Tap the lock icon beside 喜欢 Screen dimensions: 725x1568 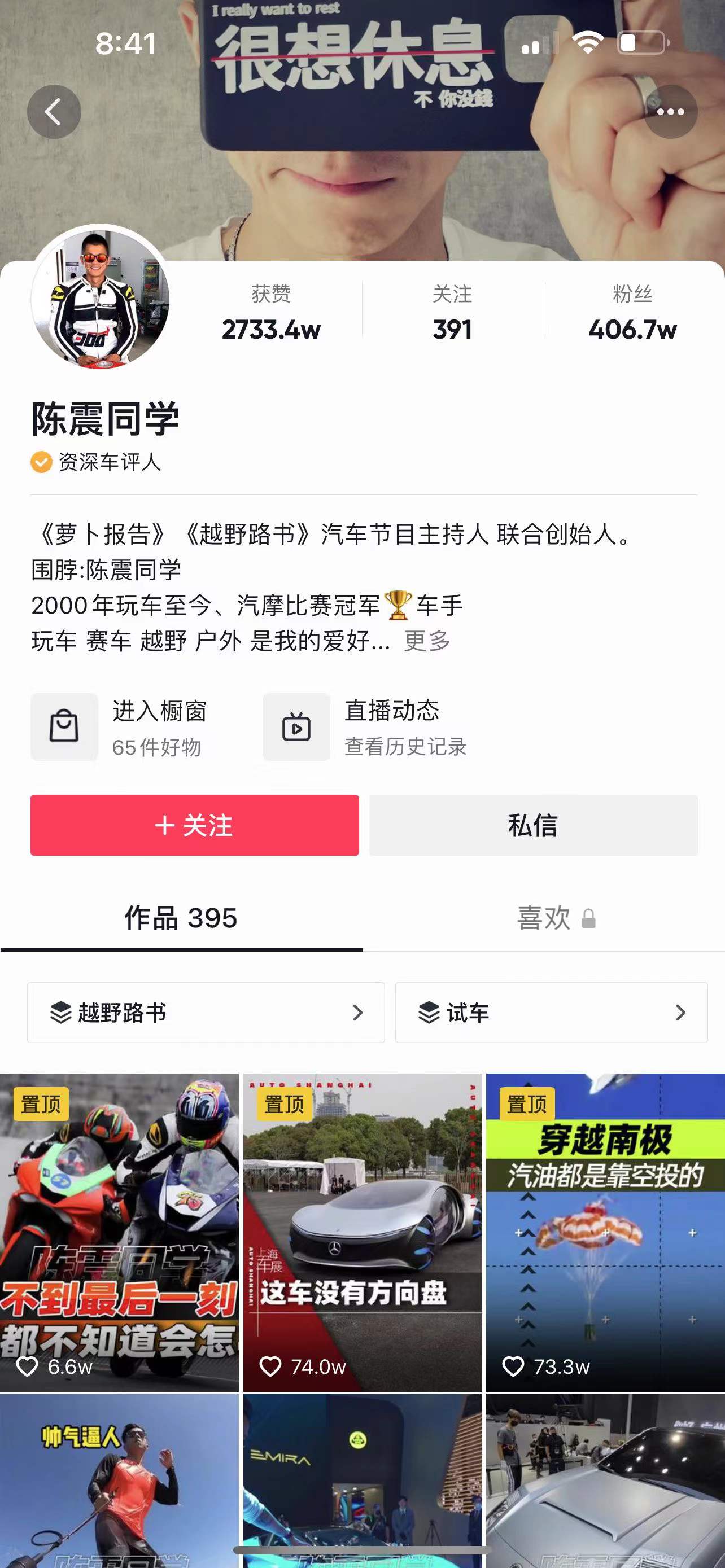click(588, 918)
